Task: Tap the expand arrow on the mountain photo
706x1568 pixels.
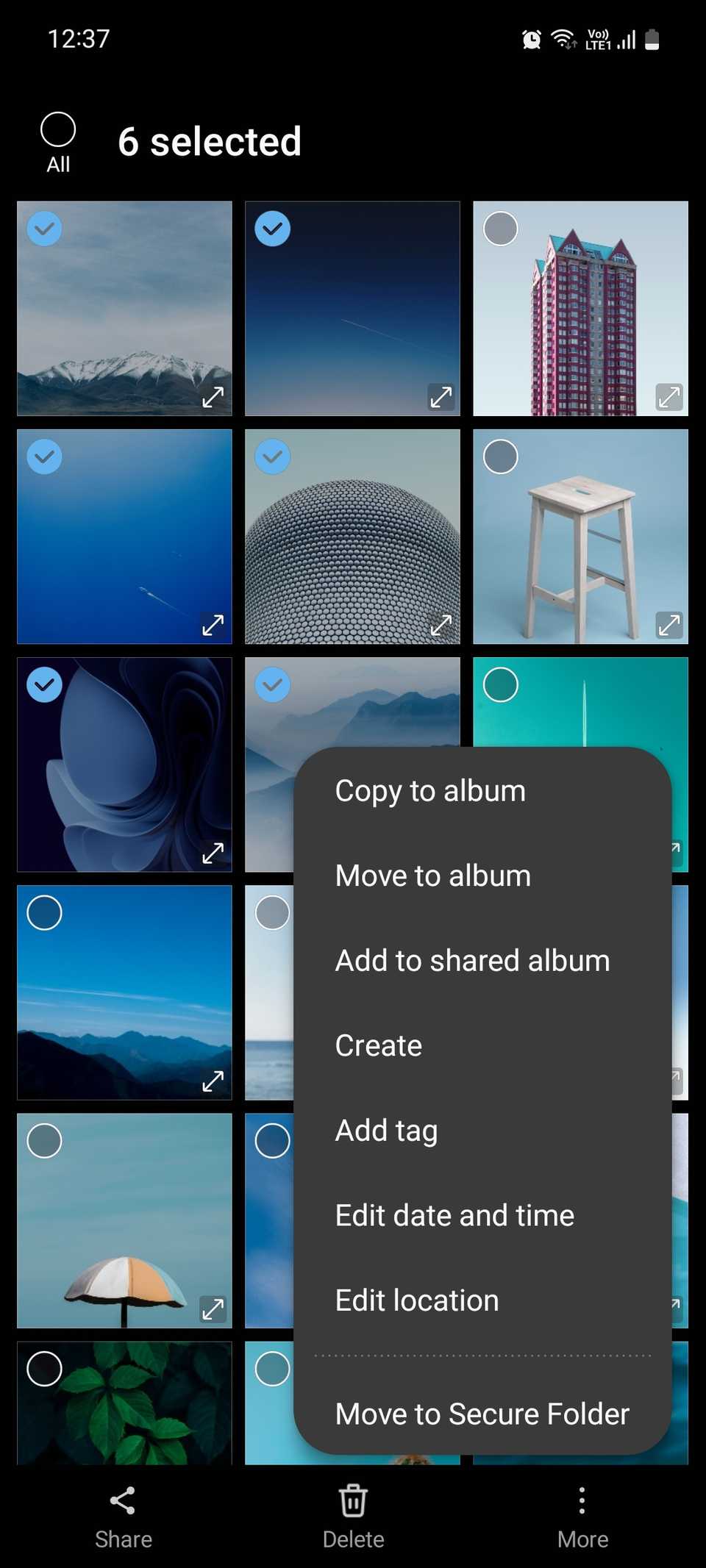Action: tap(212, 398)
